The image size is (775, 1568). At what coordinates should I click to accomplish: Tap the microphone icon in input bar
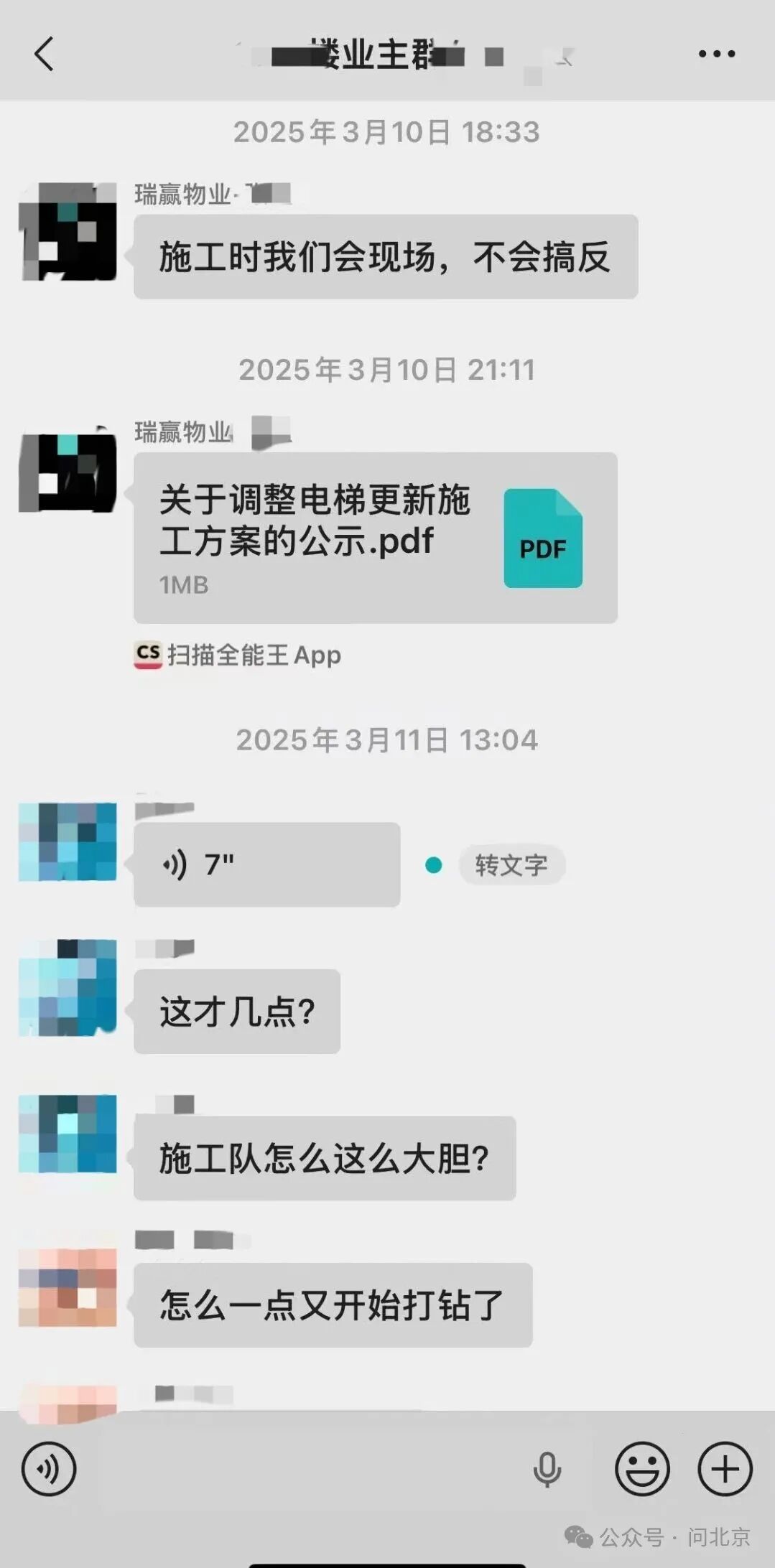click(x=547, y=1469)
